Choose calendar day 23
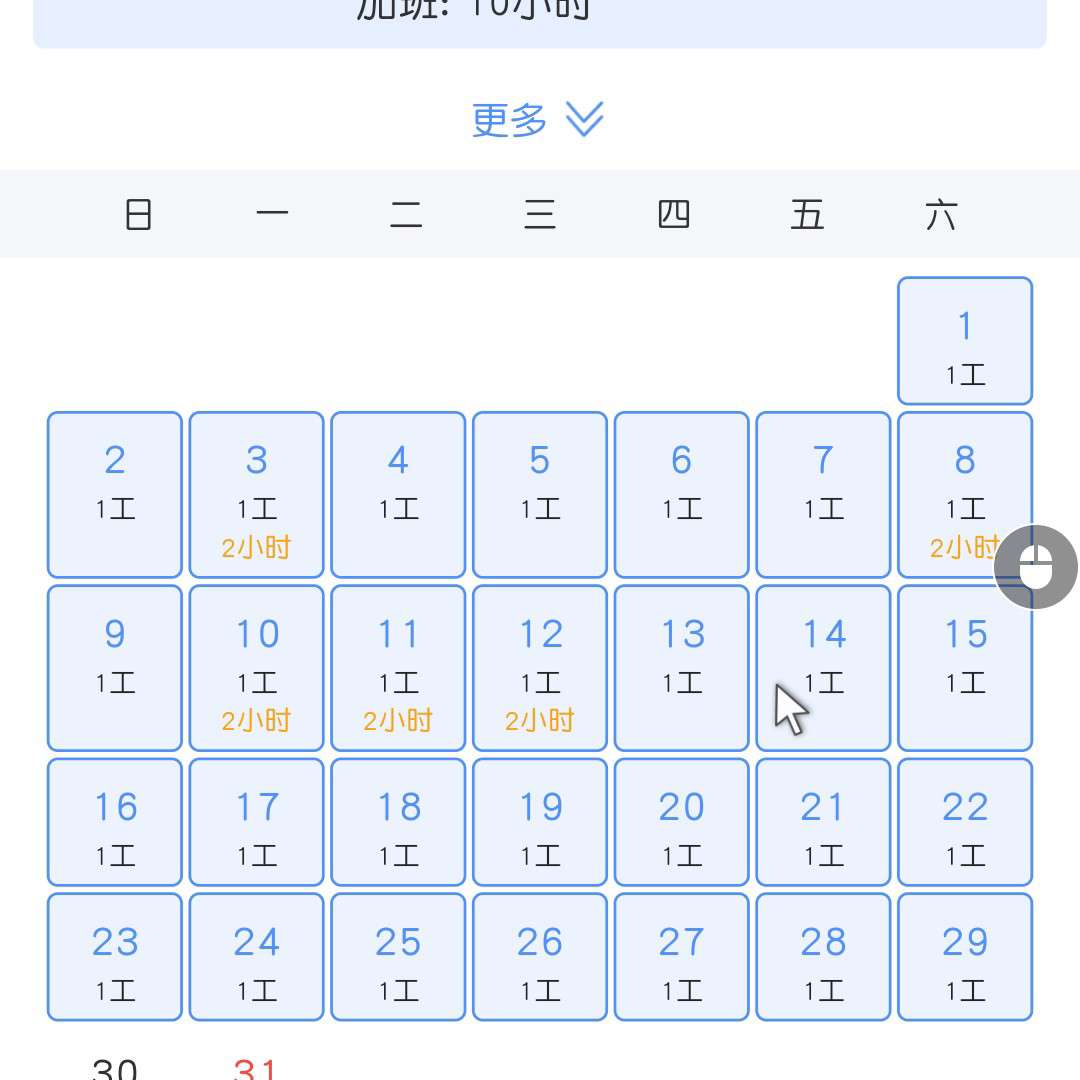The height and width of the screenshot is (1080, 1080). [x=115, y=957]
